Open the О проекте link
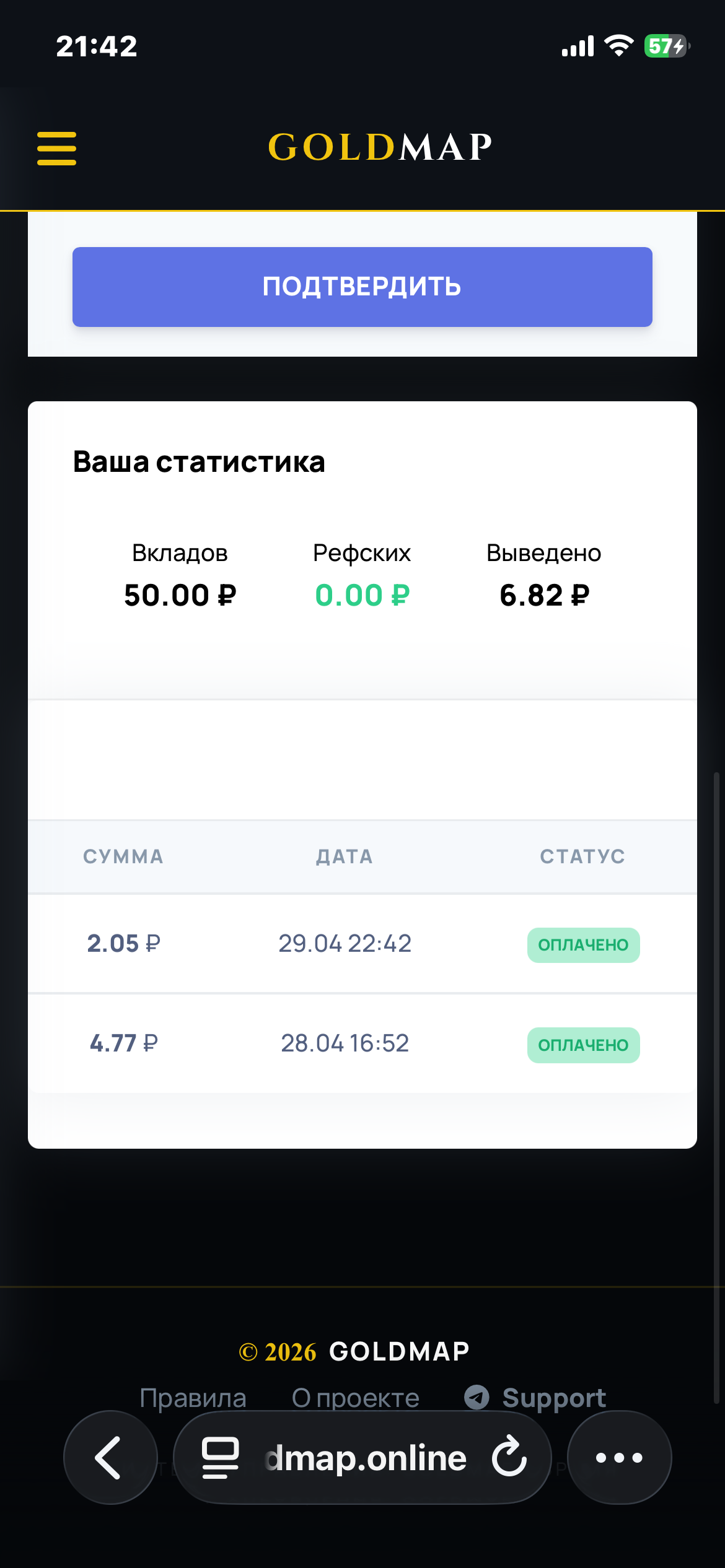This screenshot has height=1568, width=725. click(355, 1397)
